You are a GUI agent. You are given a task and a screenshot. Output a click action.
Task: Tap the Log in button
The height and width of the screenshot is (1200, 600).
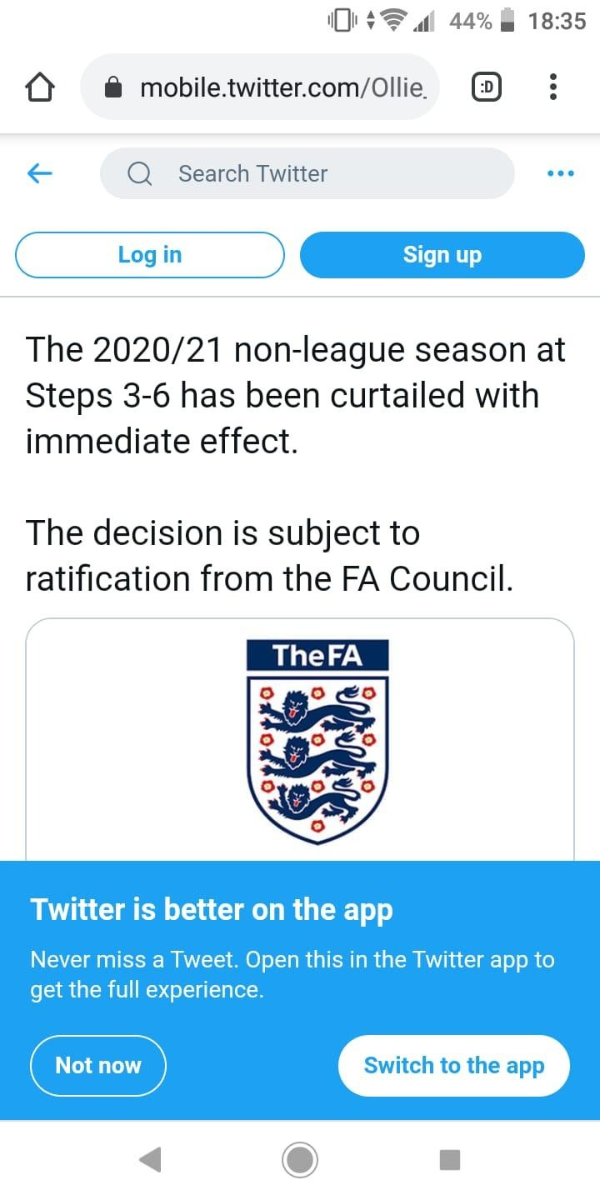click(x=150, y=255)
